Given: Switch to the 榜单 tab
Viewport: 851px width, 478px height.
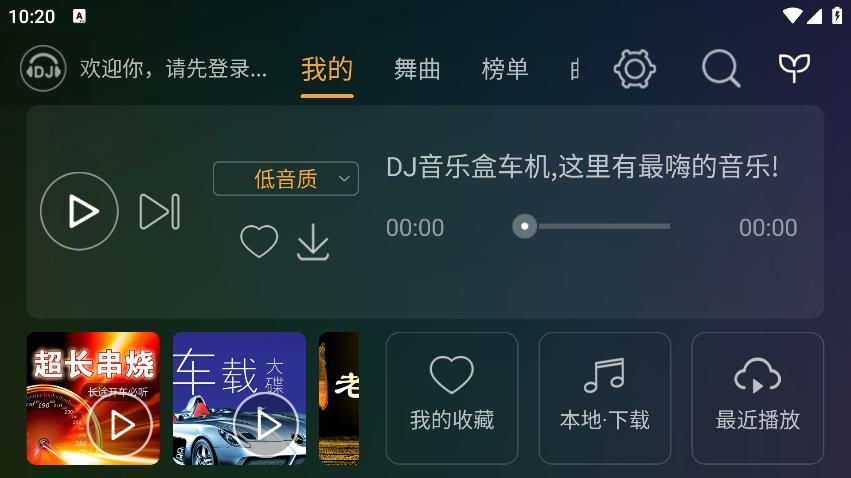Looking at the screenshot, I should tap(504, 69).
